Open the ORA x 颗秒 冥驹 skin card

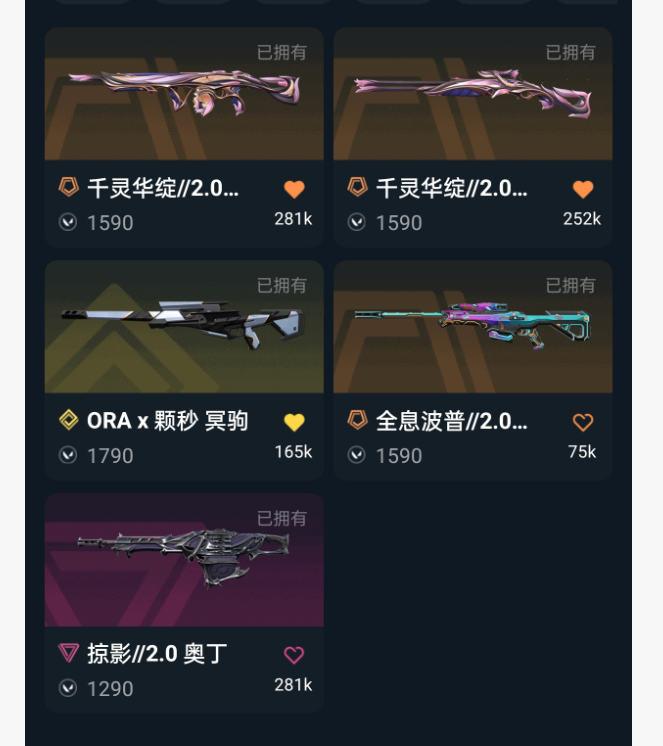point(184,370)
